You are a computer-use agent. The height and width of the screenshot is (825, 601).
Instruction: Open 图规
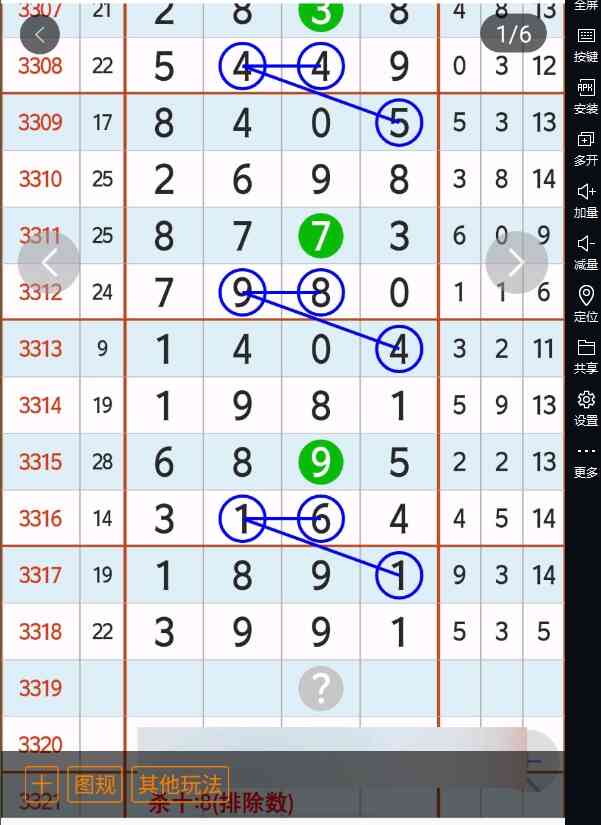click(x=95, y=785)
